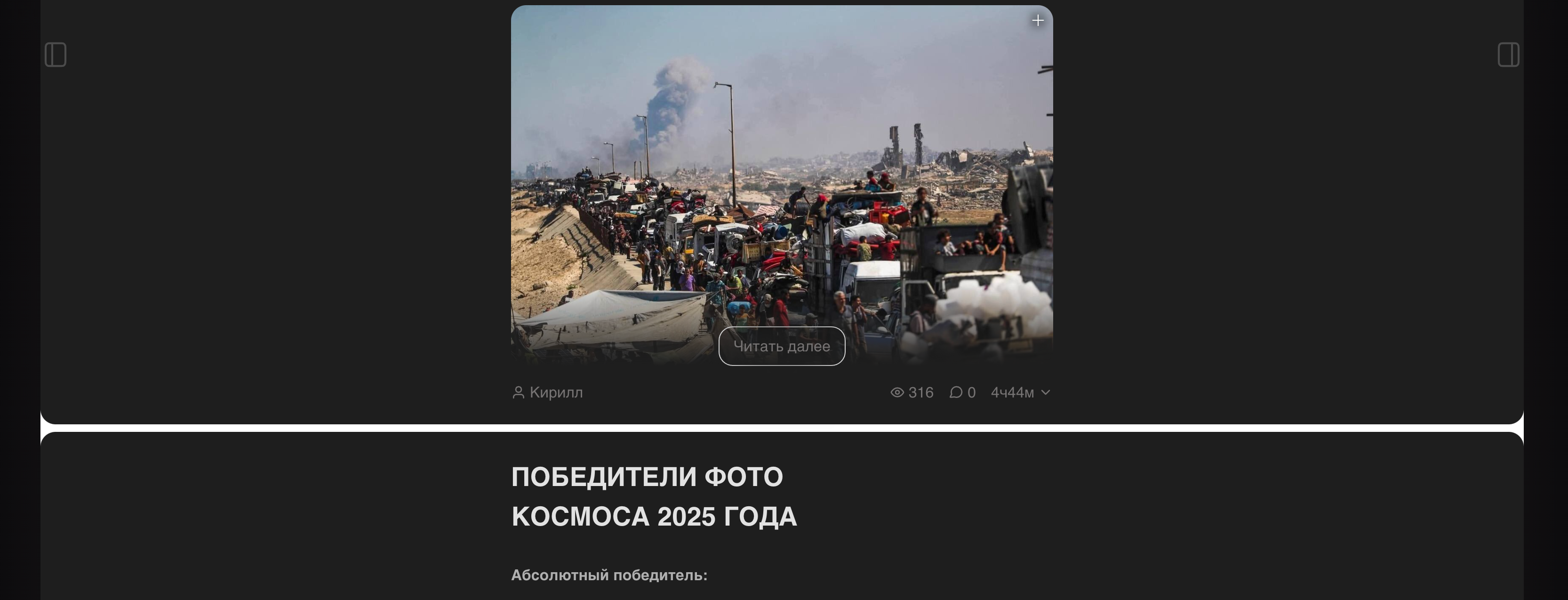Open post 'Победители фото космоса 2025 года'

point(654,496)
